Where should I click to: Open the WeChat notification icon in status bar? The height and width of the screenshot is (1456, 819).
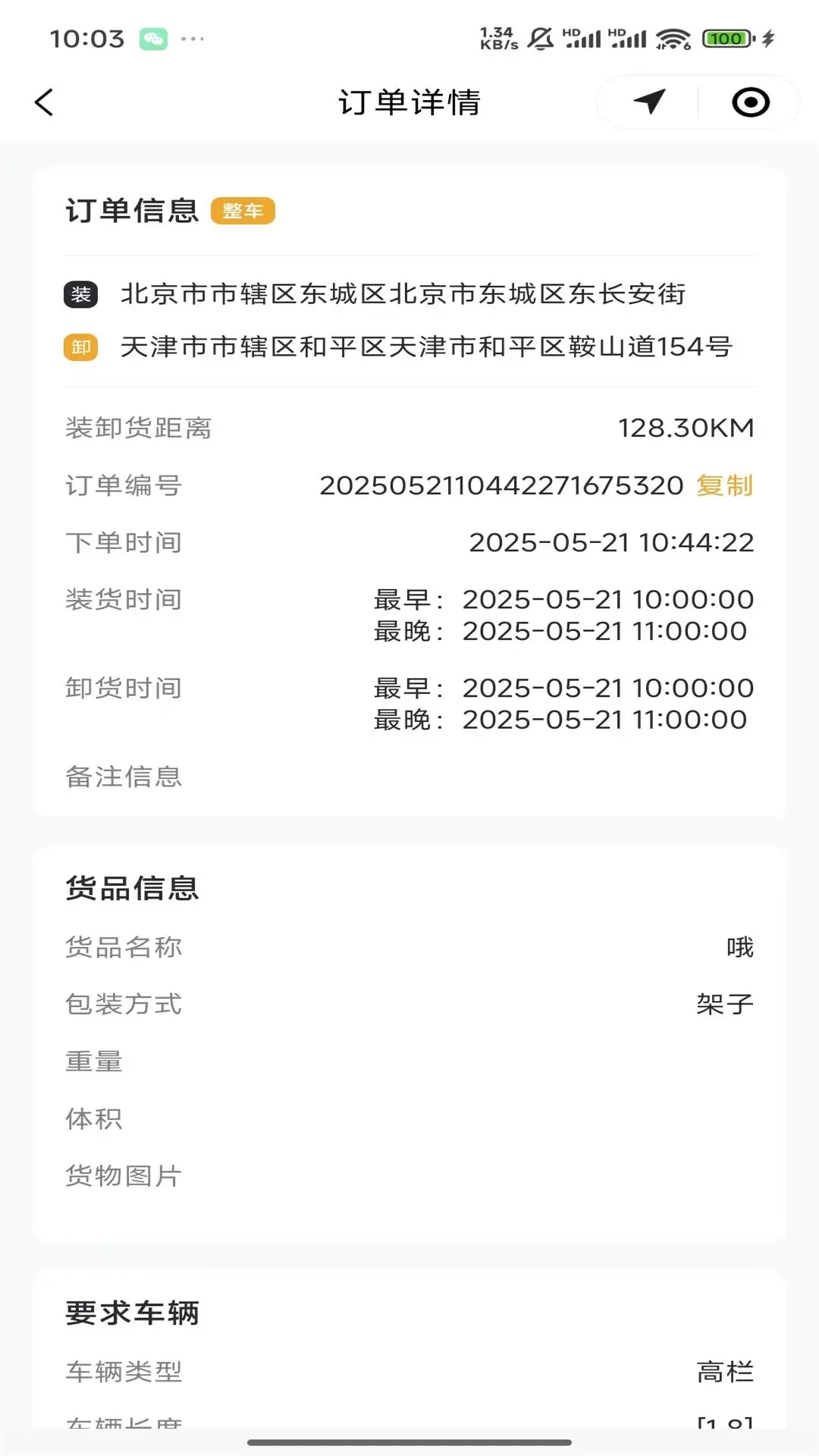coord(152,39)
